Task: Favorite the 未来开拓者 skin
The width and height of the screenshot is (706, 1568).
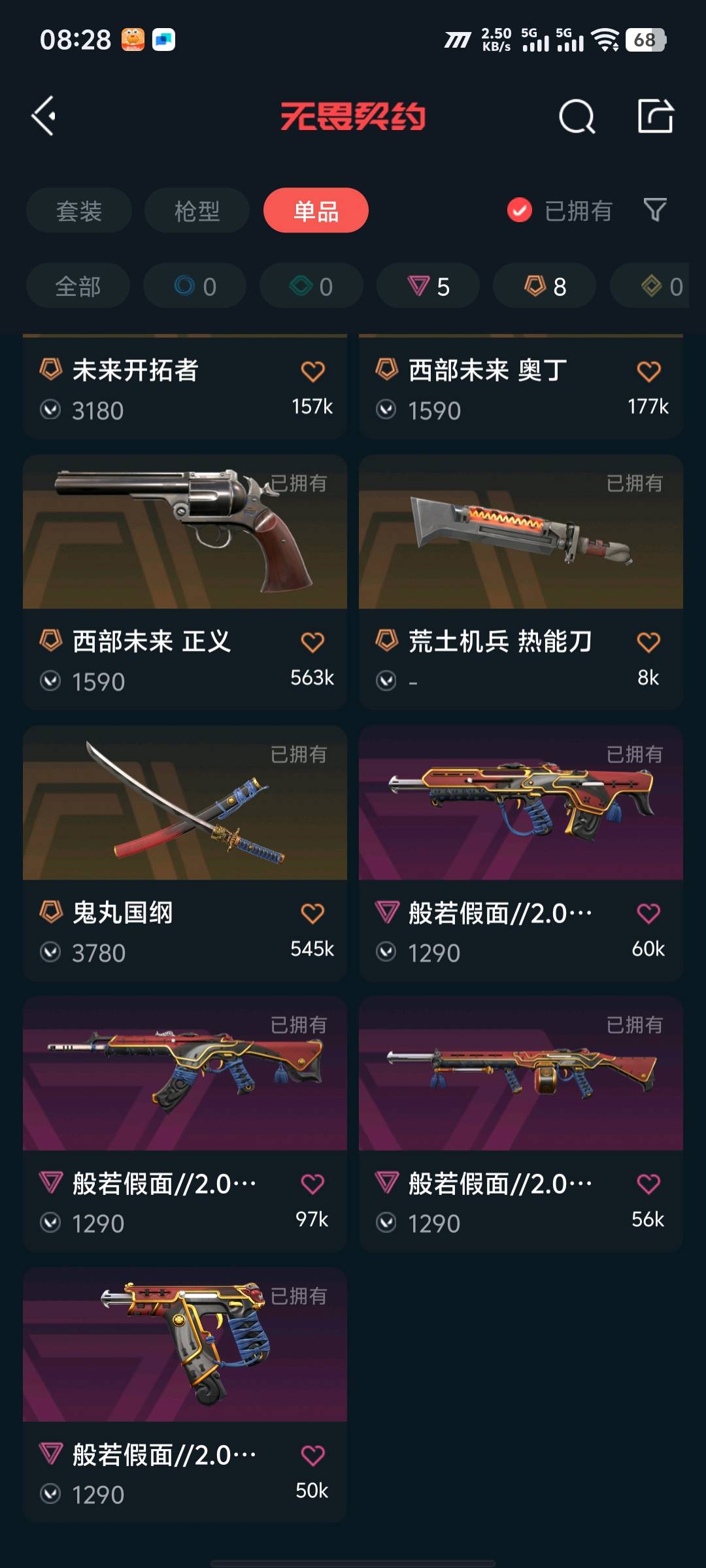Action: coord(312,371)
